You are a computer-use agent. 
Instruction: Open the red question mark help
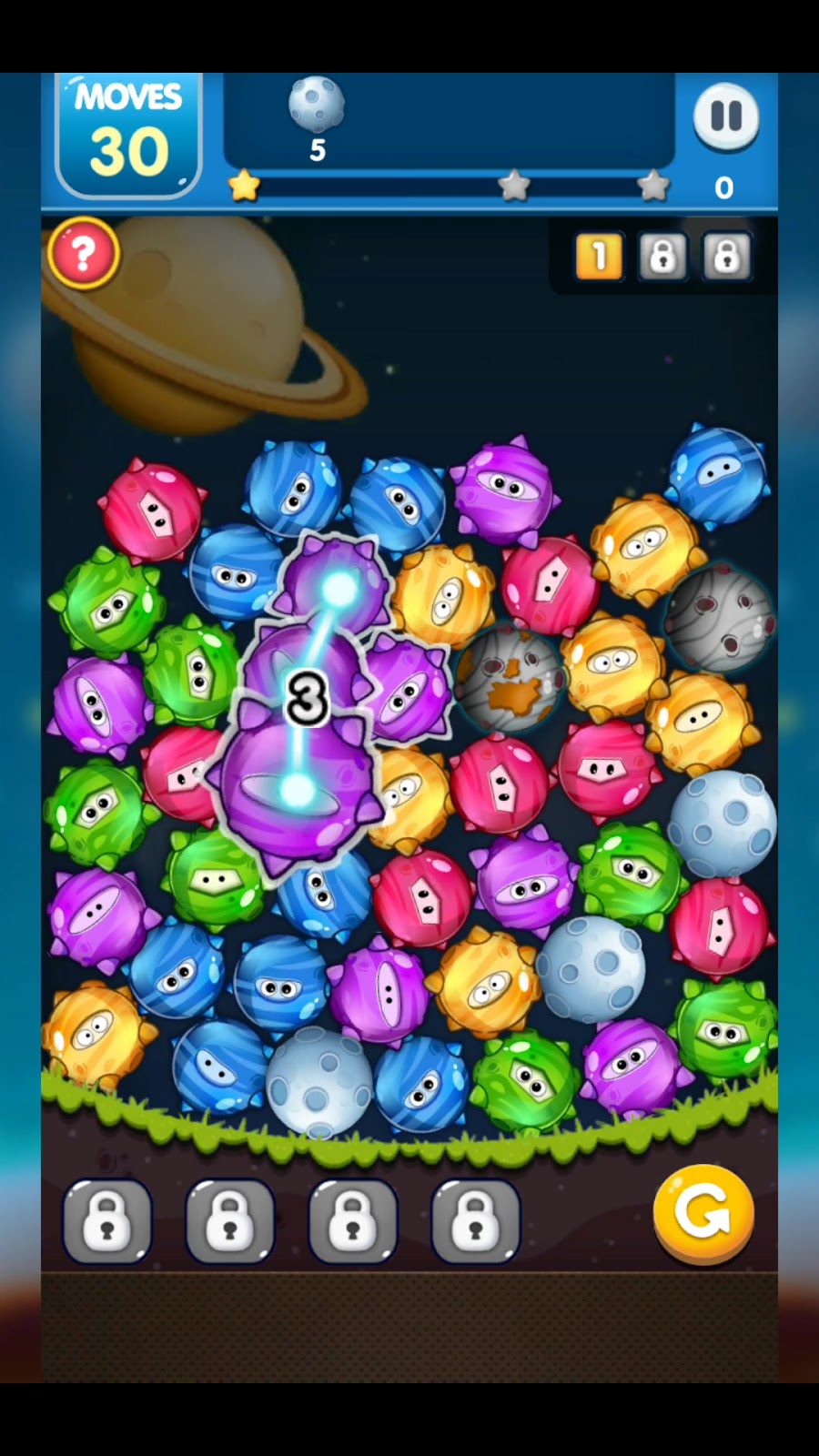tap(84, 254)
